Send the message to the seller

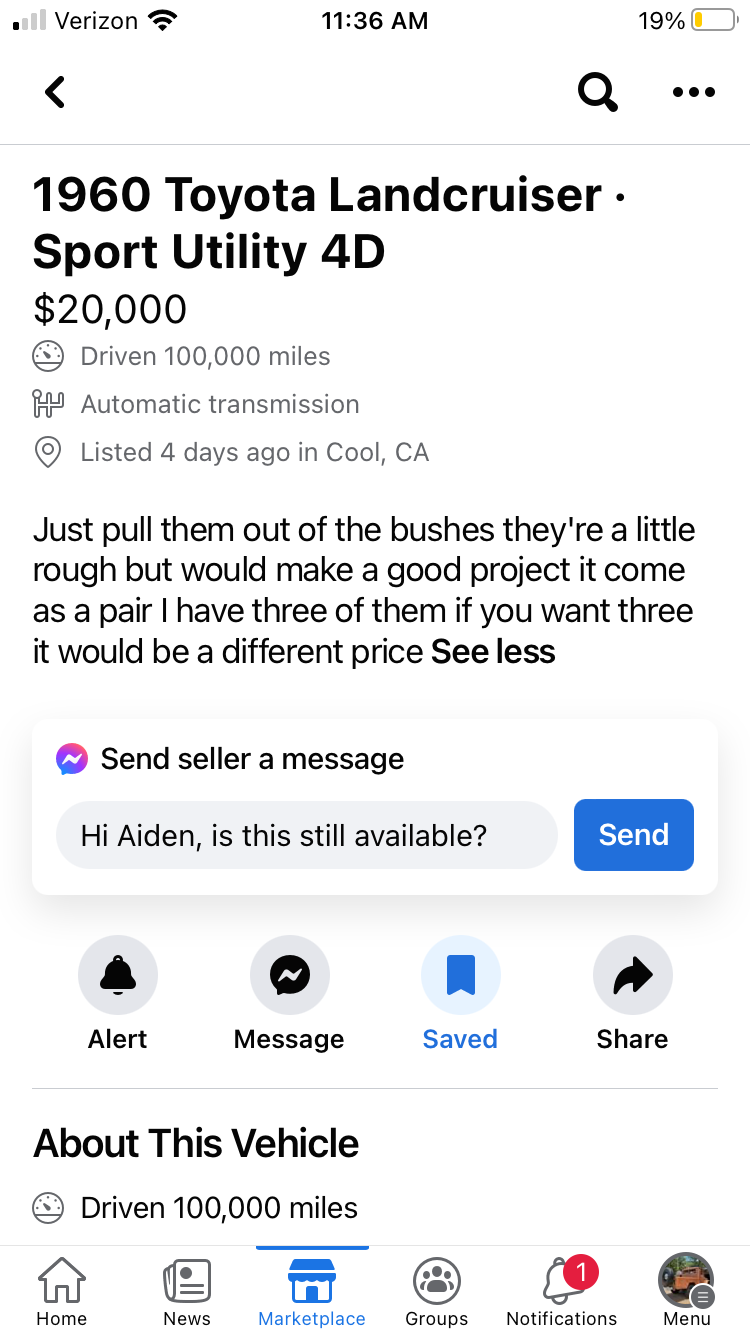click(633, 835)
